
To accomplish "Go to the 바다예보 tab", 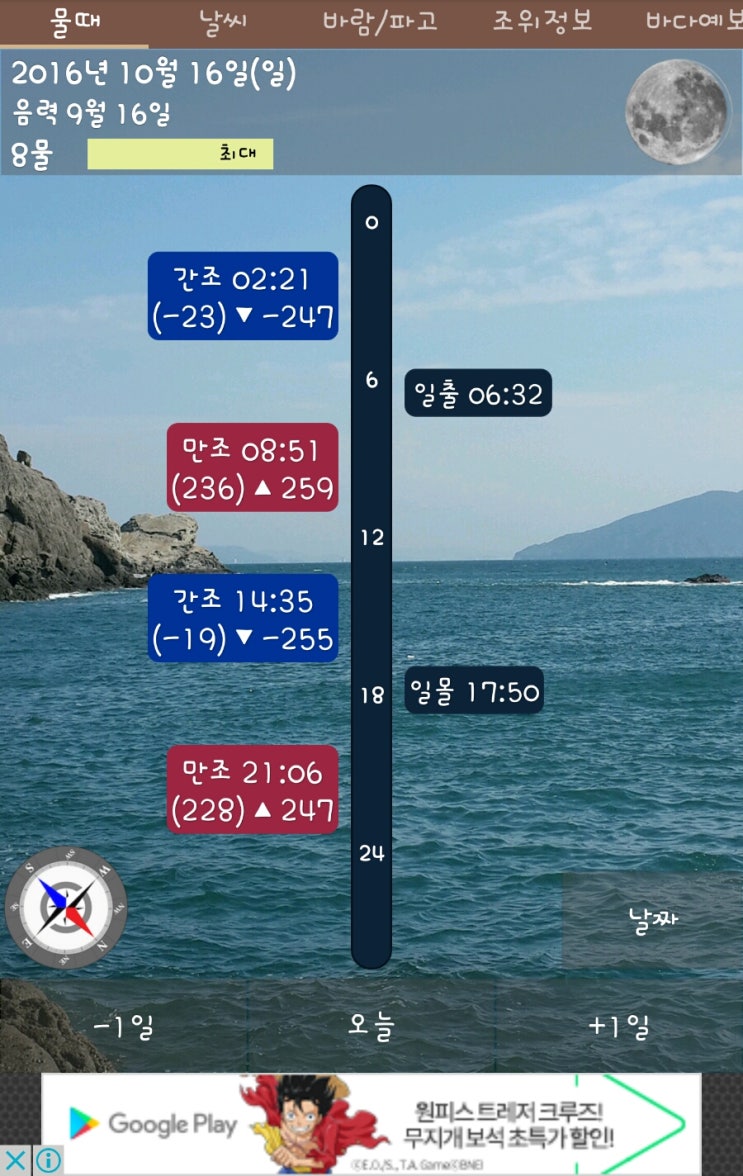I will [x=694, y=21].
